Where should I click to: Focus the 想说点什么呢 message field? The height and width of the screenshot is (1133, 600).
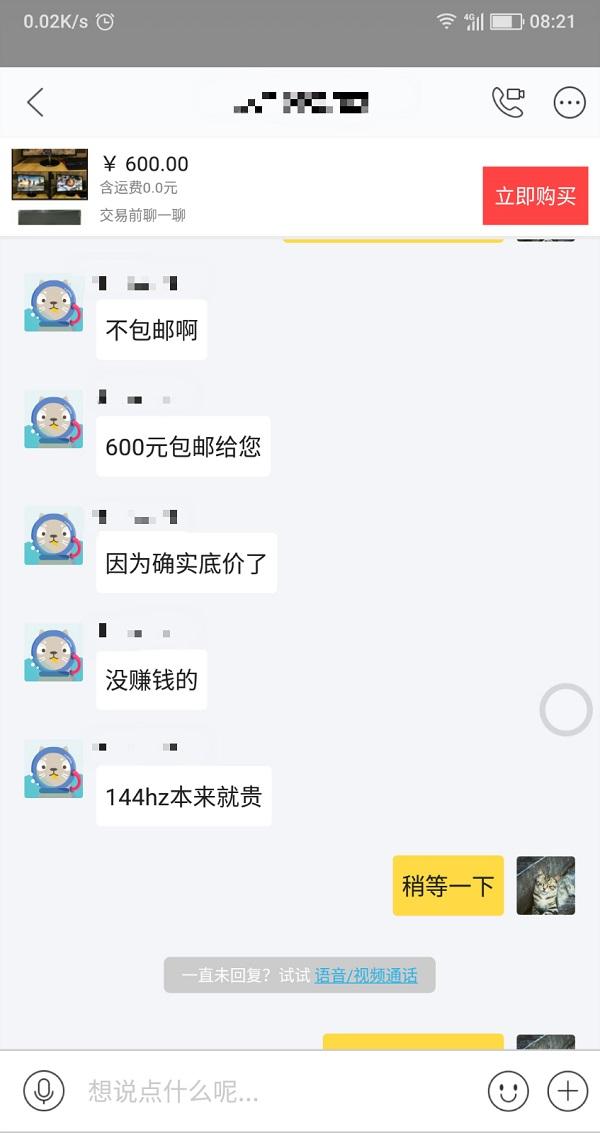pyautogui.click(x=270, y=1091)
